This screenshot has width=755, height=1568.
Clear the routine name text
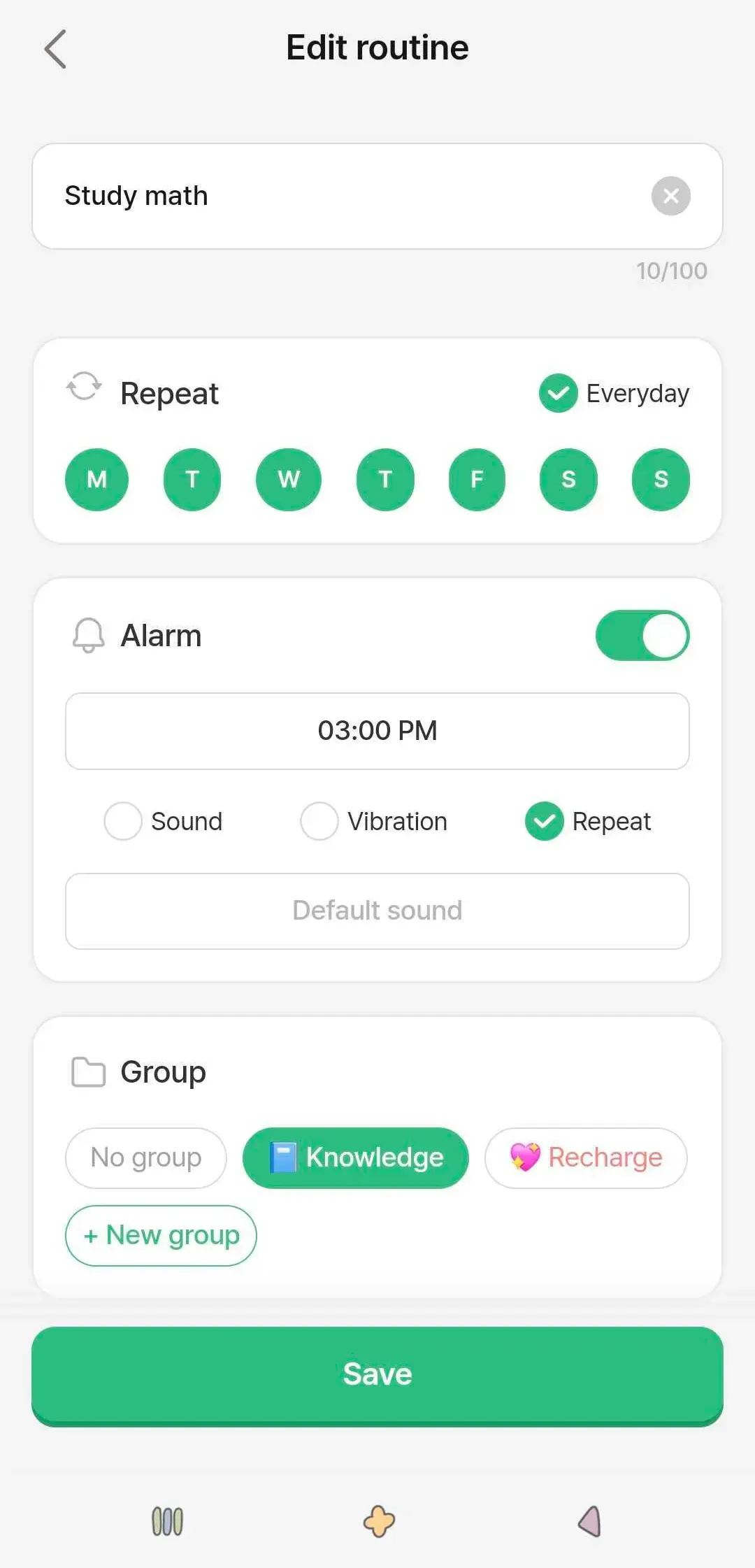pyautogui.click(x=670, y=196)
